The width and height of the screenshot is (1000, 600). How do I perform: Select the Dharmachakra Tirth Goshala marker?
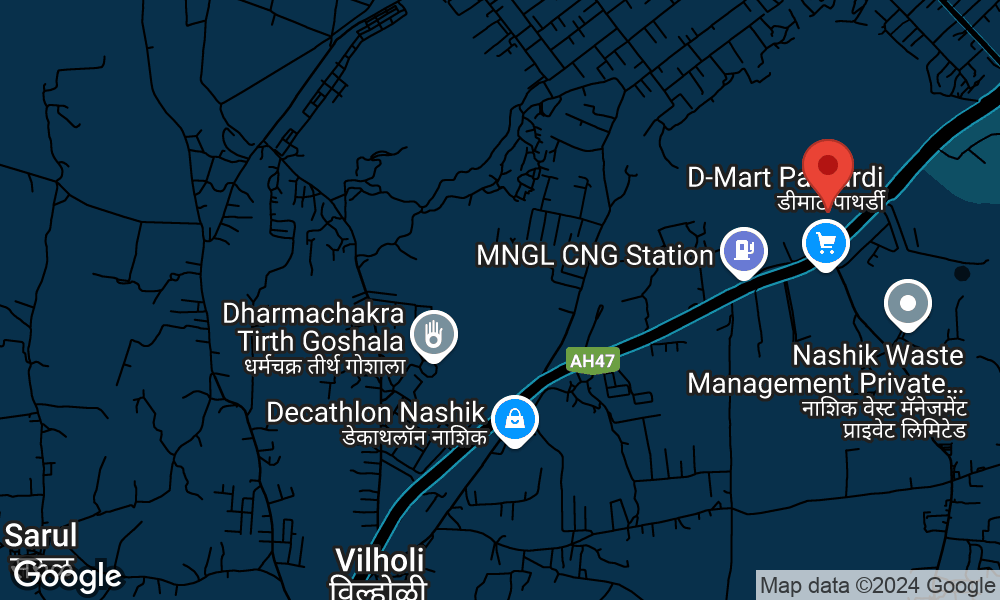click(x=433, y=334)
